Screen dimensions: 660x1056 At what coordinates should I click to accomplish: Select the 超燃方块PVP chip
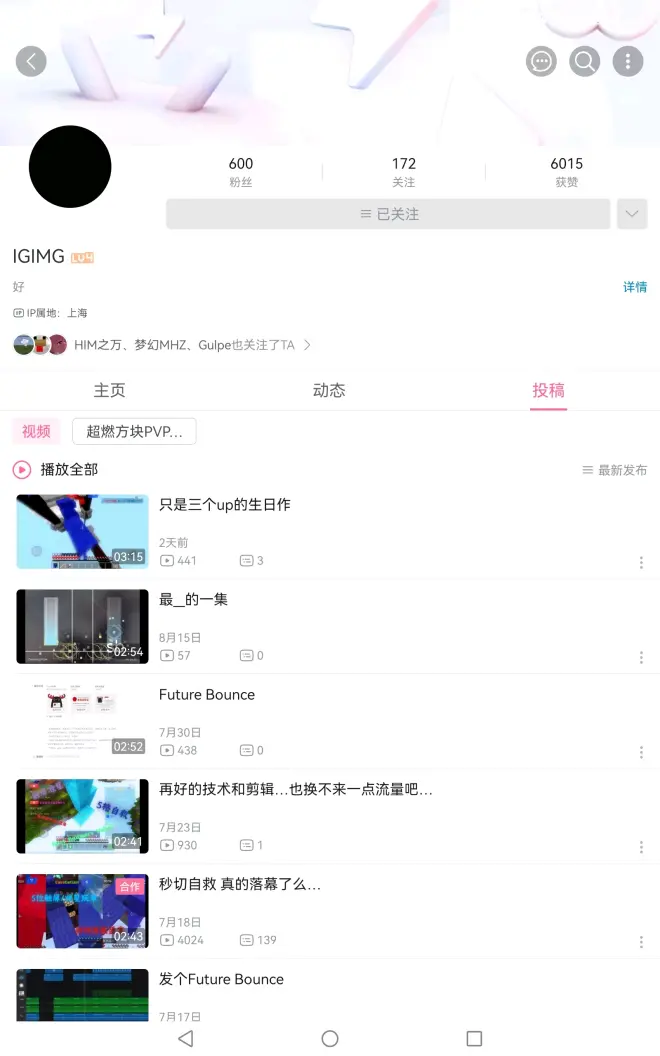point(134,431)
